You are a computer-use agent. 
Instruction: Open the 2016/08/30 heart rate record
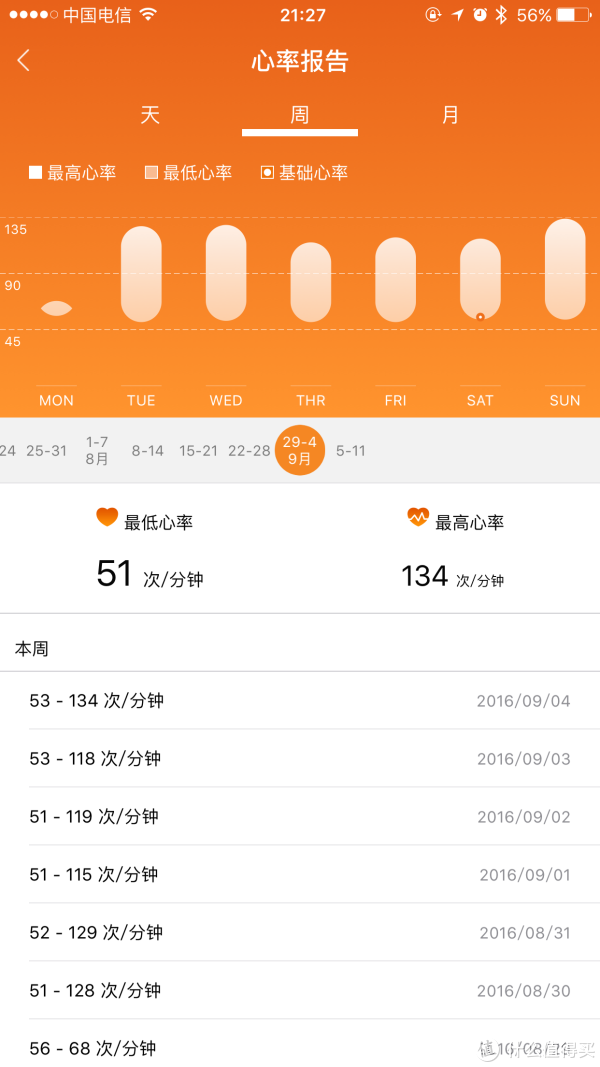pyautogui.click(x=300, y=991)
